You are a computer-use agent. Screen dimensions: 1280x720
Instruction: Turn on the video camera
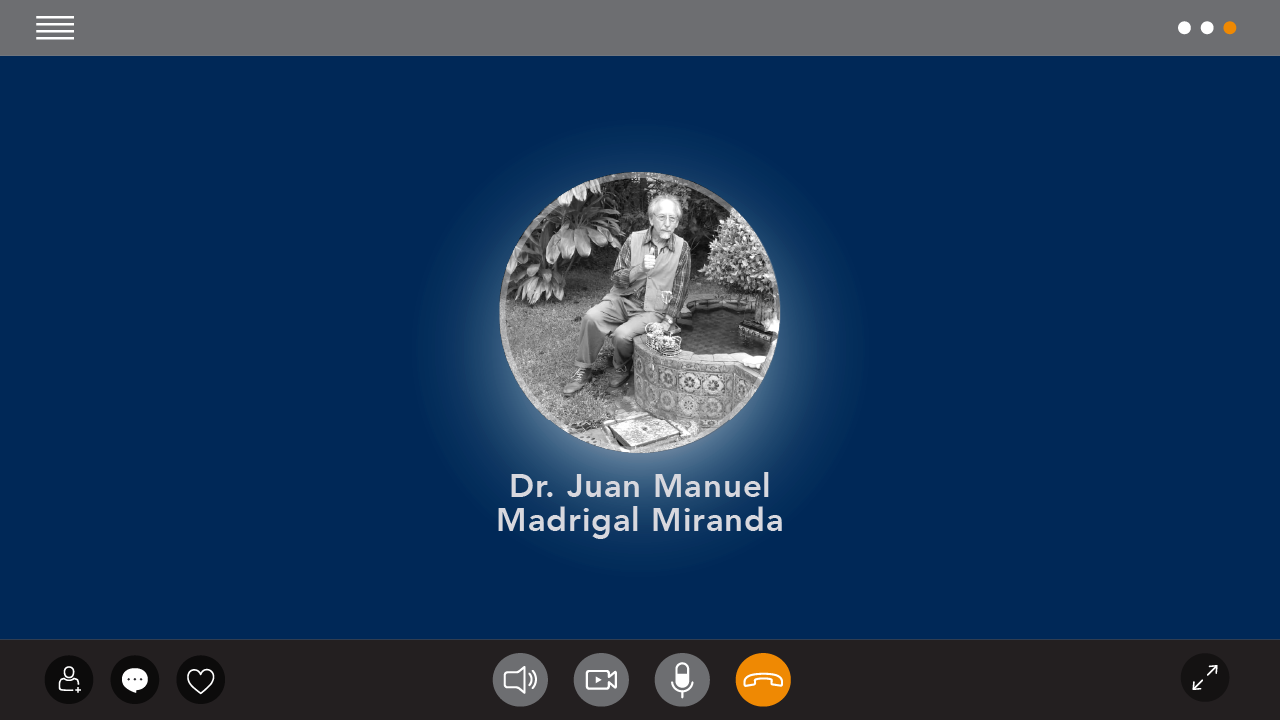click(601, 680)
